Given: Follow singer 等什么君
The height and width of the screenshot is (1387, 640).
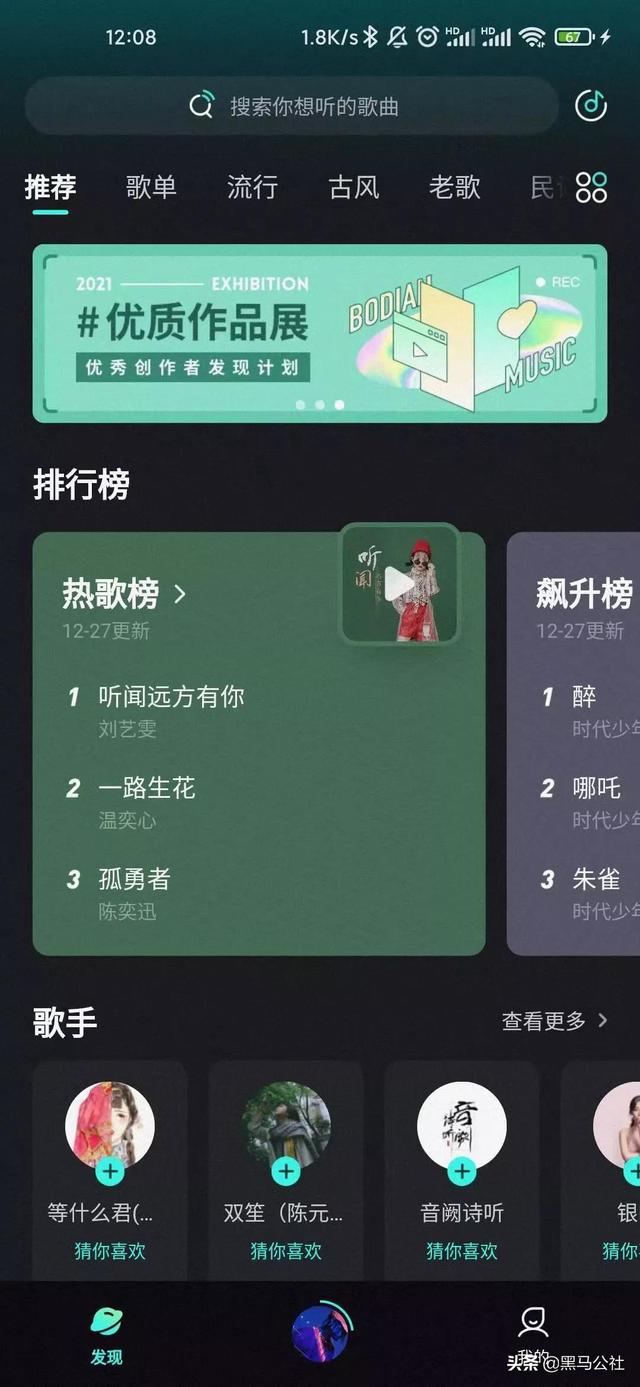Looking at the screenshot, I should 110,1171.
